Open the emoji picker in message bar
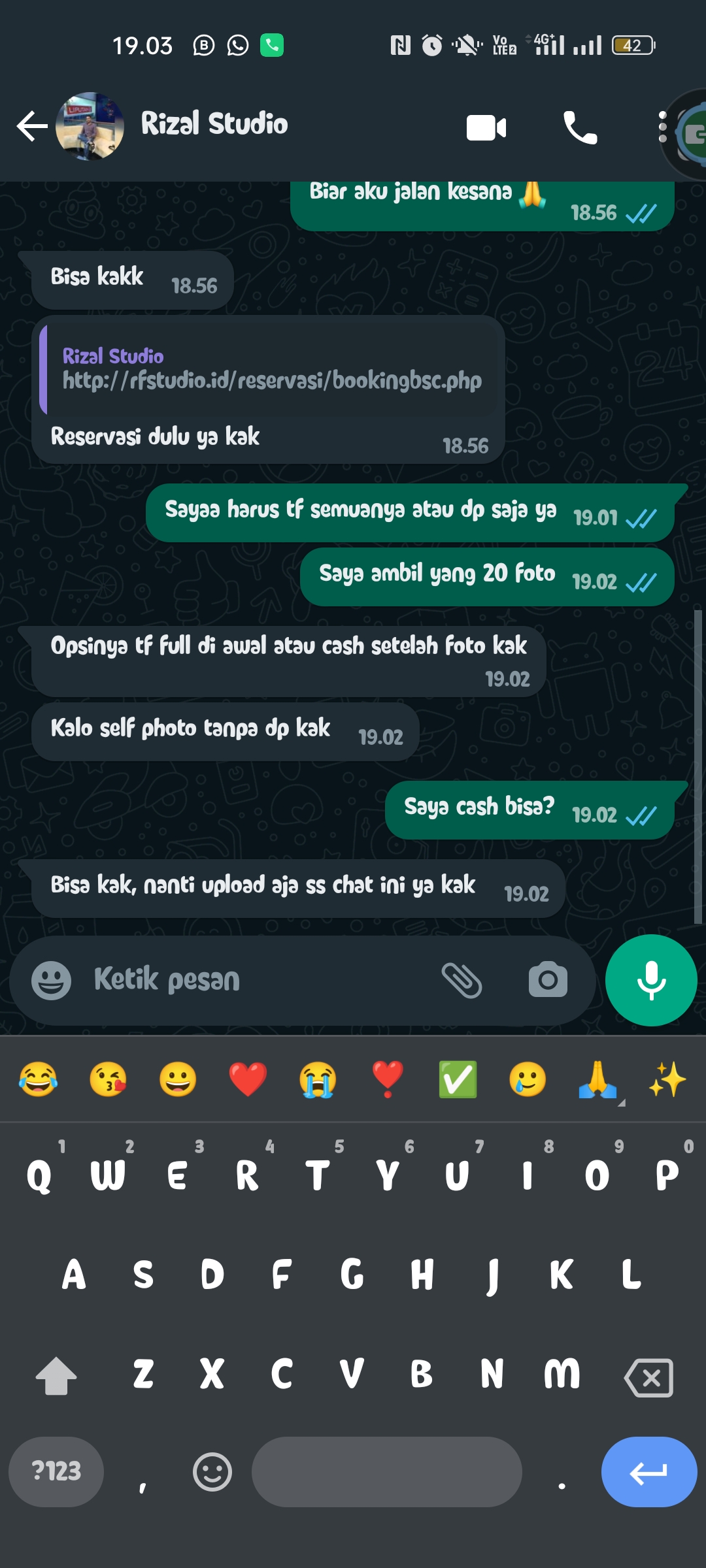706x1568 pixels. click(51, 980)
